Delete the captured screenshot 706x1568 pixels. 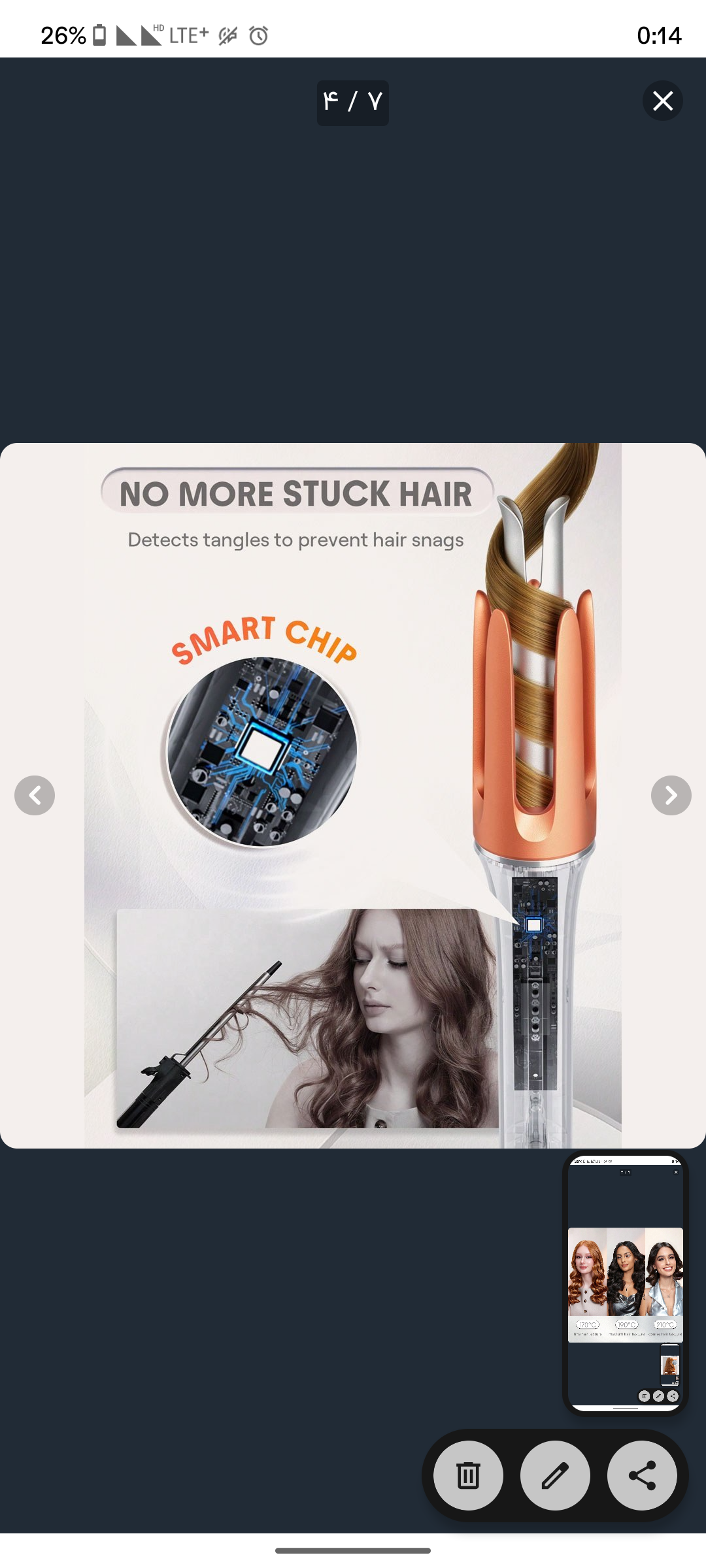(x=468, y=1475)
